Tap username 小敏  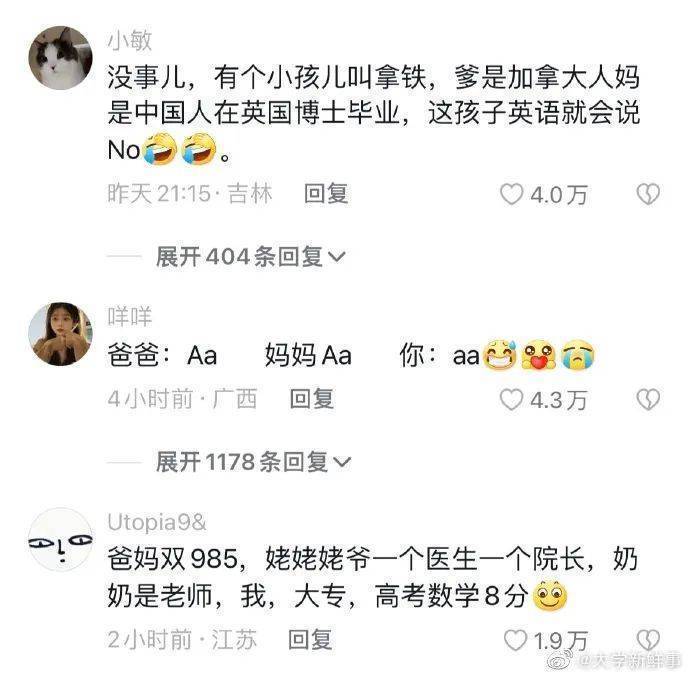[x=126, y=40]
